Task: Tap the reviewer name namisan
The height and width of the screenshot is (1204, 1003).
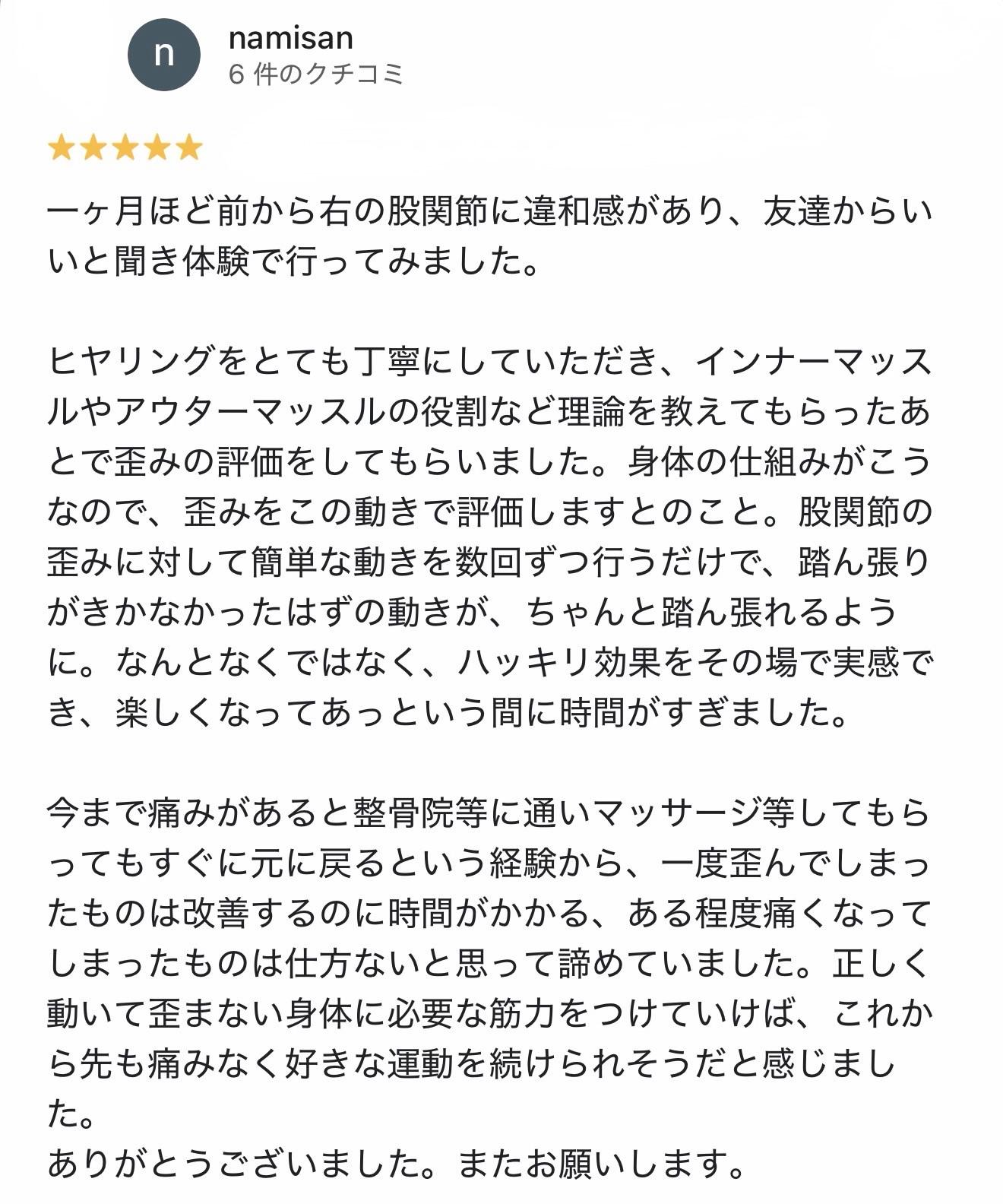Action: coord(291,38)
